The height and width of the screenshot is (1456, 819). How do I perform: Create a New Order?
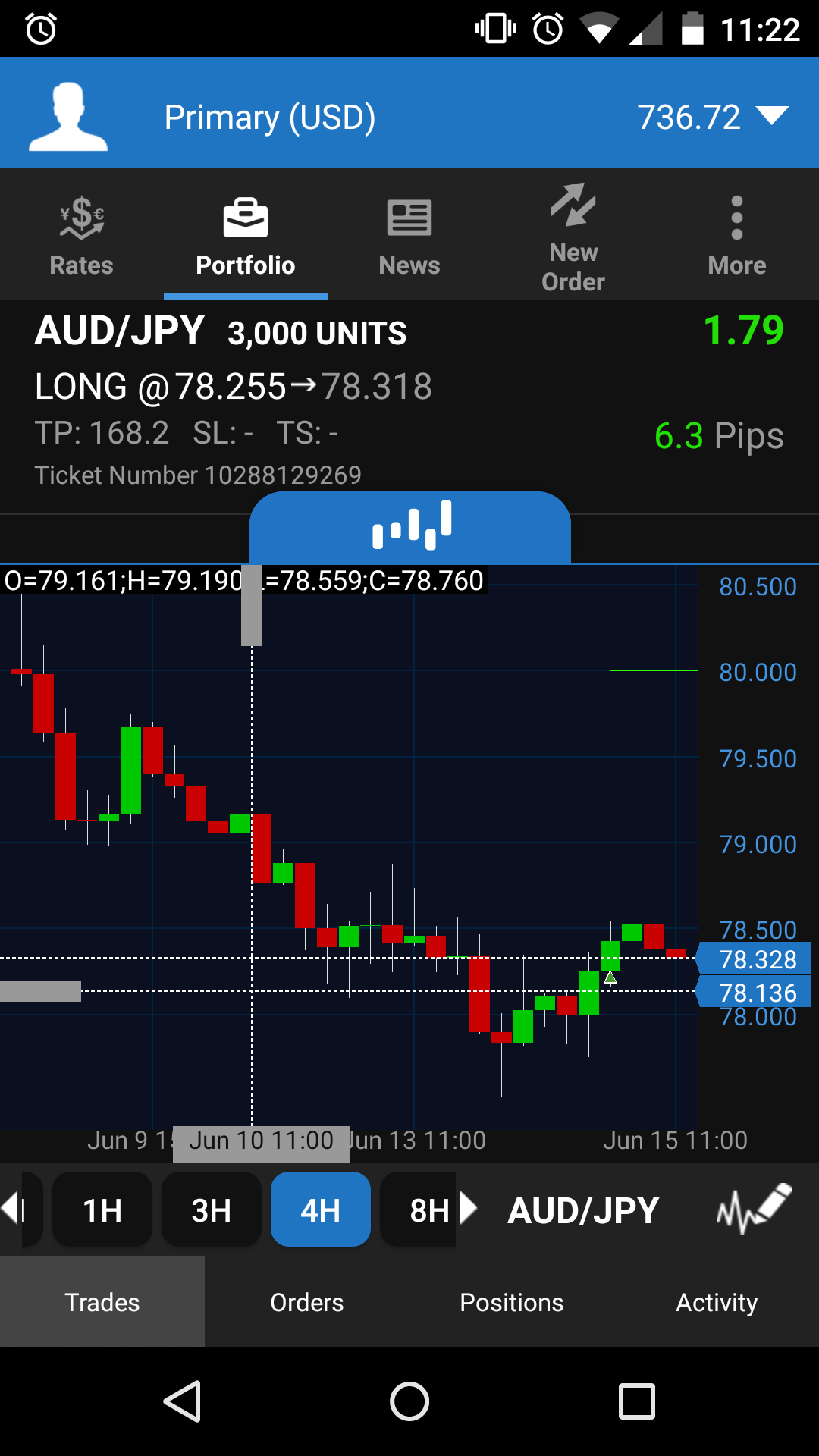pos(573,237)
